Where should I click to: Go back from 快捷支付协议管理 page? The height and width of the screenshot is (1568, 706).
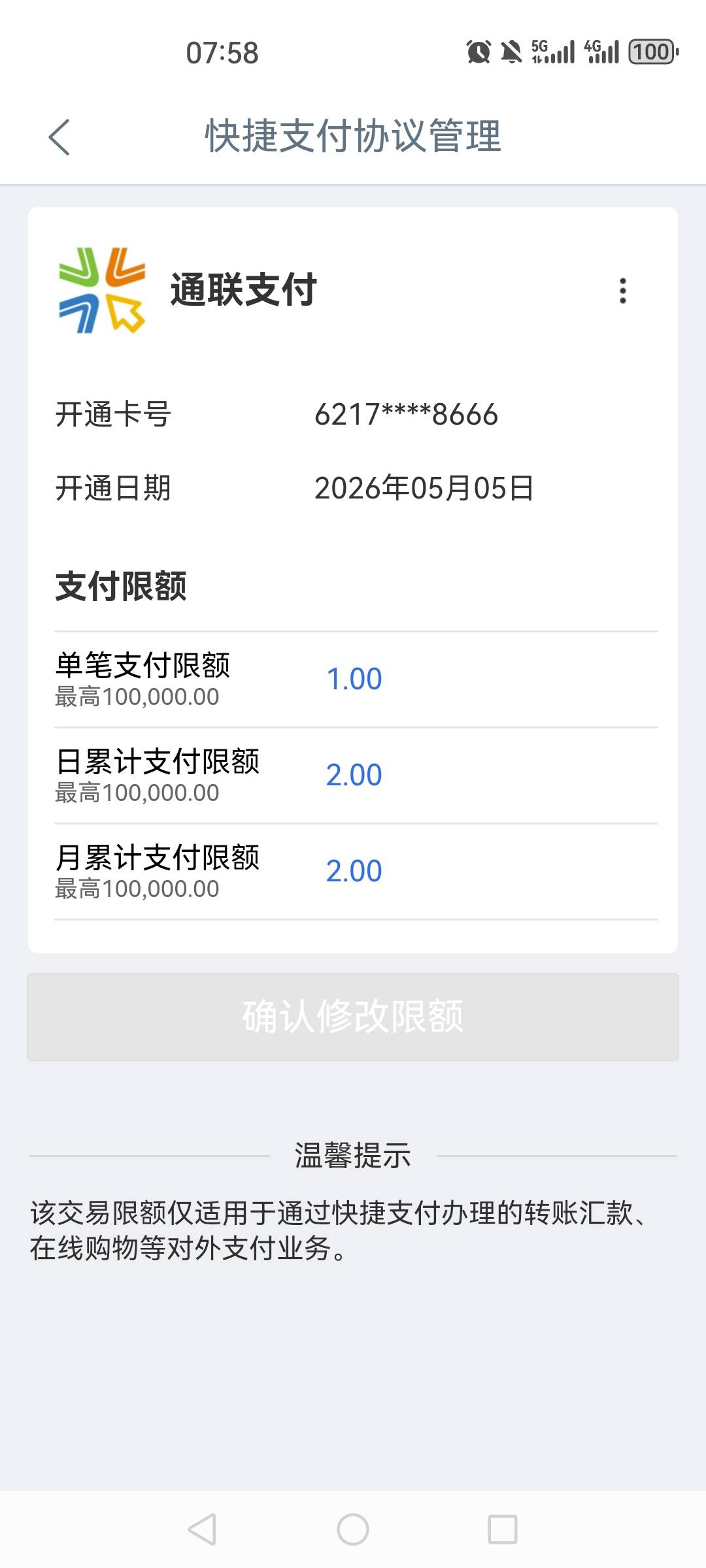(x=59, y=137)
